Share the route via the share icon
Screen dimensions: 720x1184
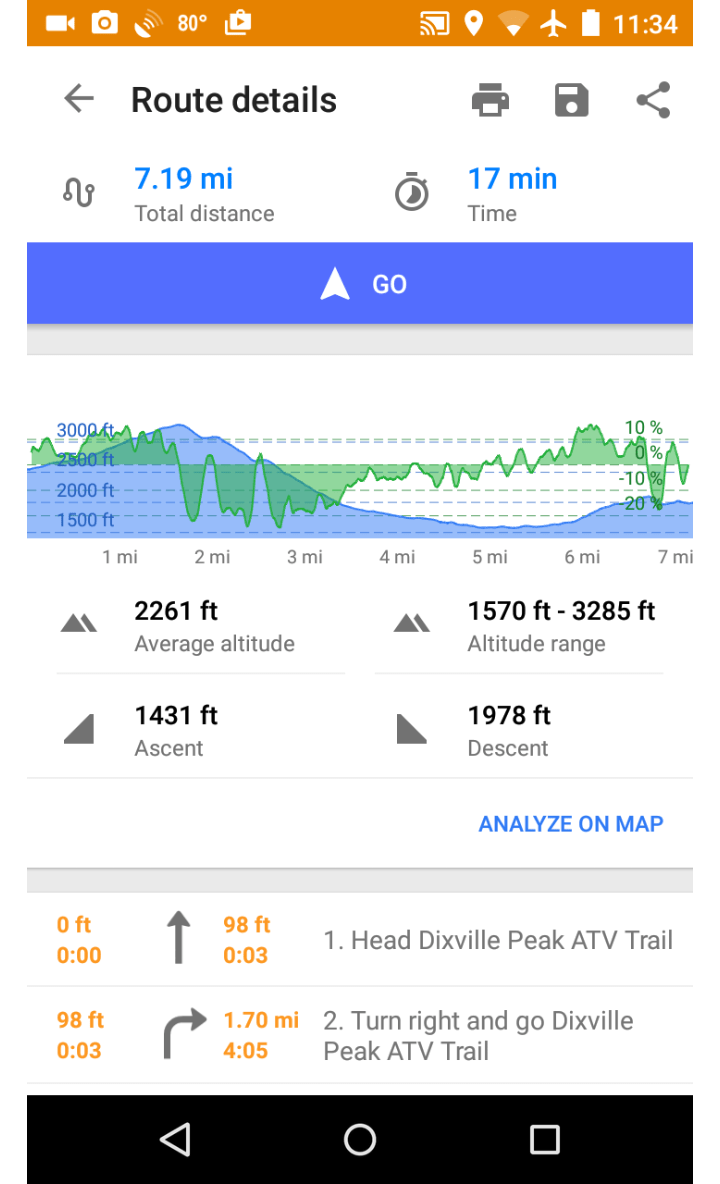[653, 99]
